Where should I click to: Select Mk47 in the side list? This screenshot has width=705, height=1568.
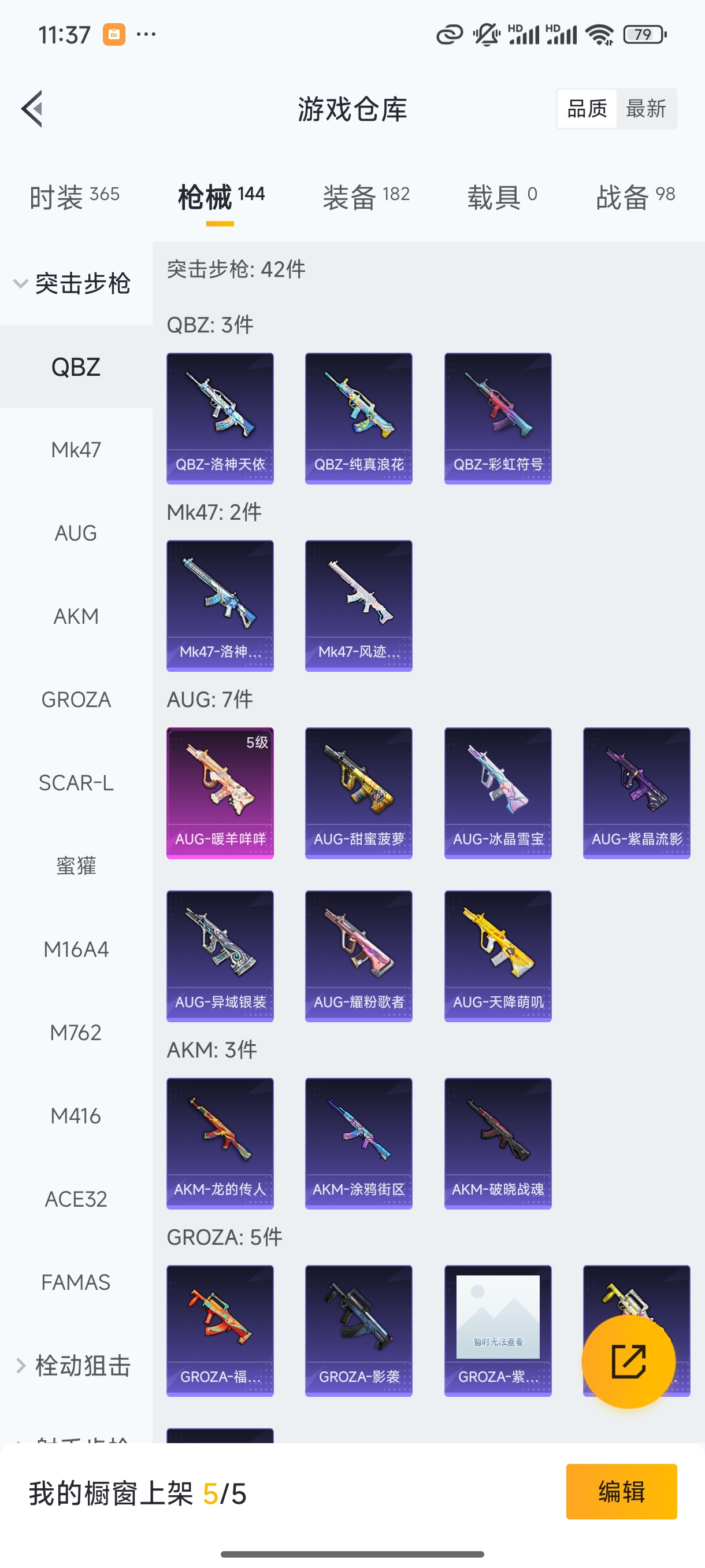[x=76, y=450]
